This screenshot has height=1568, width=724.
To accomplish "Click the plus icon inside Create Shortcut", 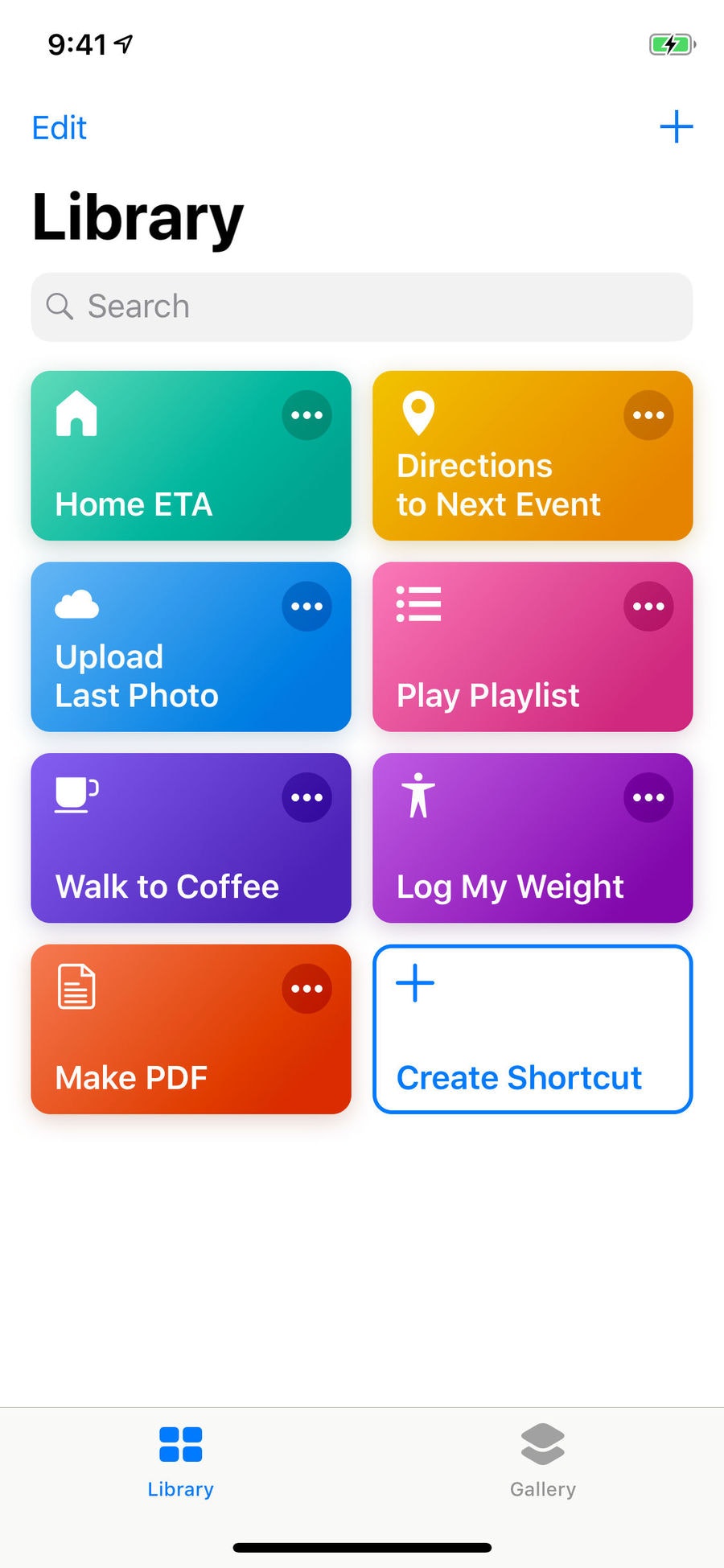I will 413,982.
